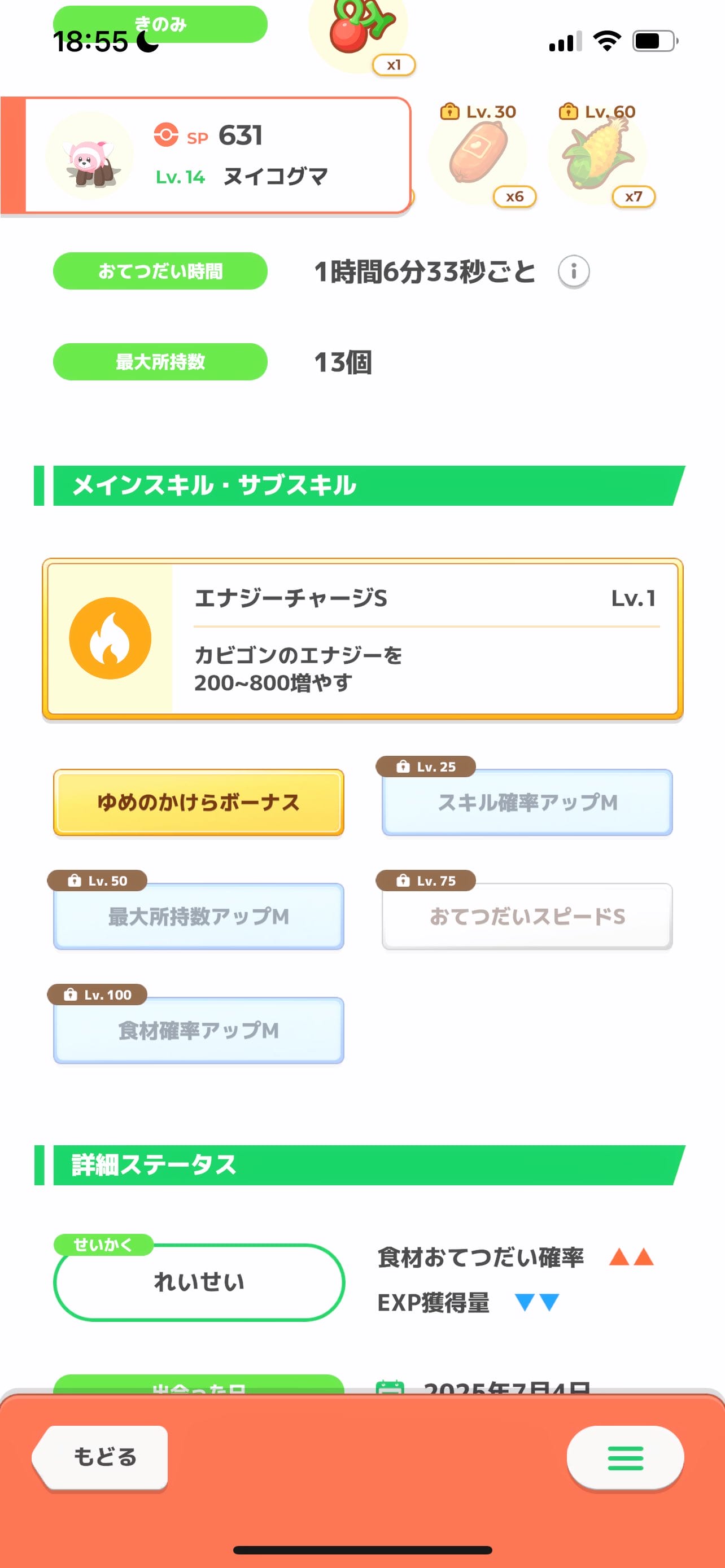Tap the locked スキル確率アップM sub skill

tap(527, 802)
